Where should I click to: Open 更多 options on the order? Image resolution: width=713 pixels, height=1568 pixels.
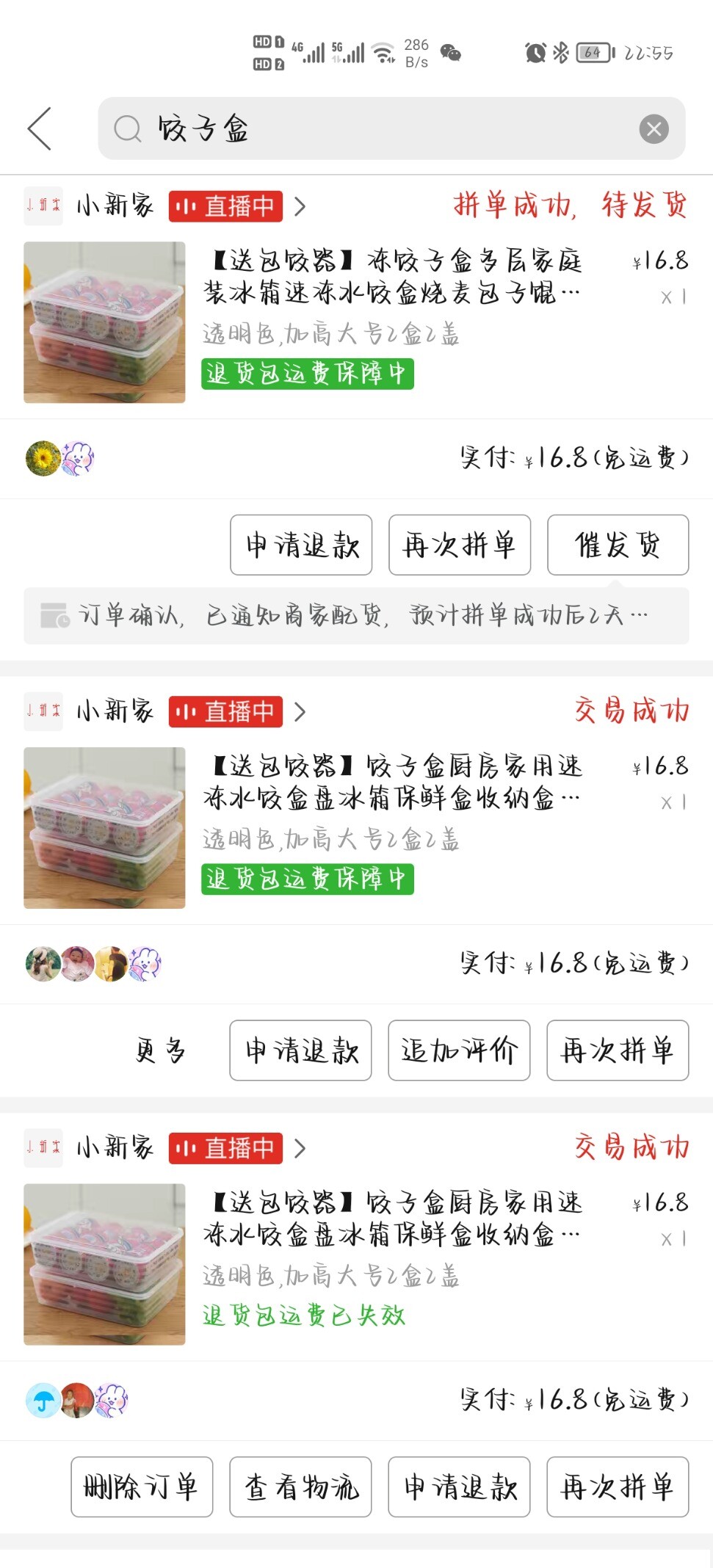161,1050
